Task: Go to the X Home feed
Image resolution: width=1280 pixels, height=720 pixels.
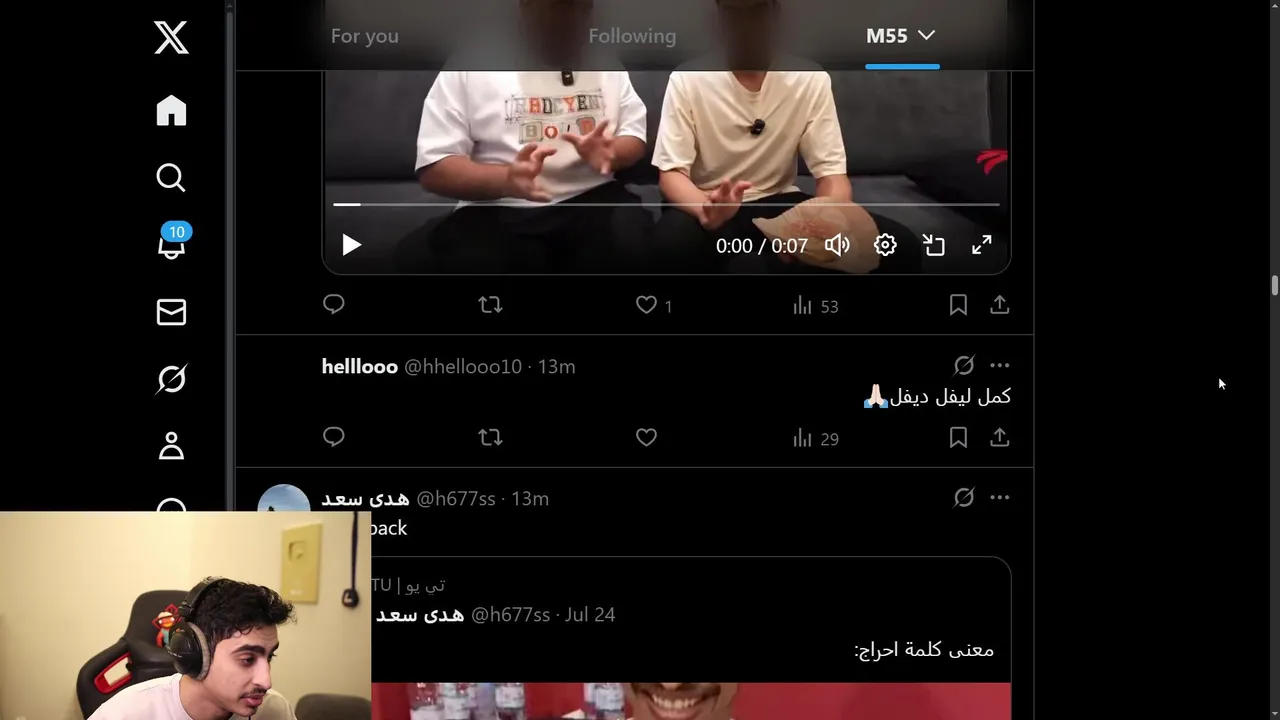Action: [x=171, y=110]
